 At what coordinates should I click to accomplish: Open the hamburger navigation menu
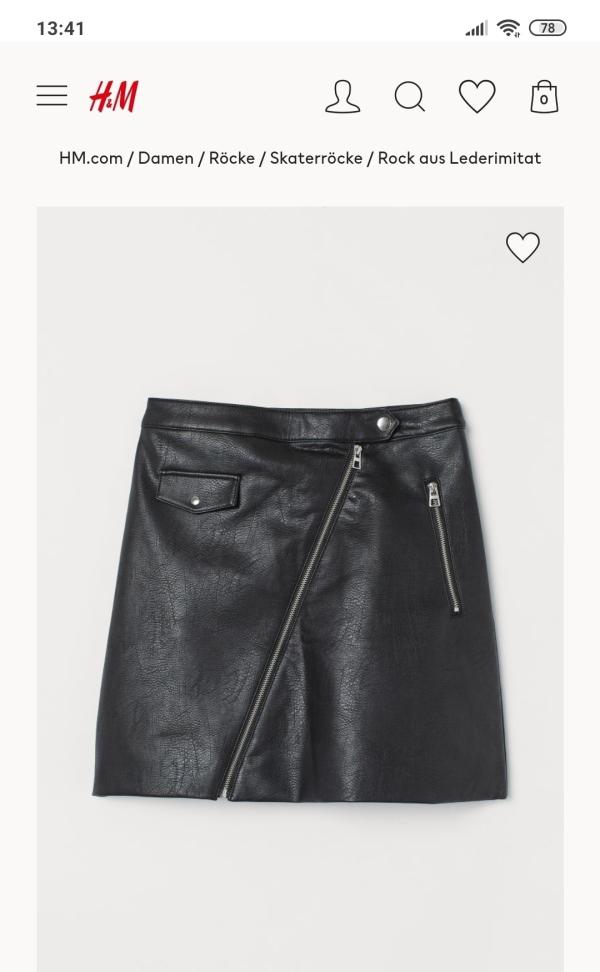(52, 96)
